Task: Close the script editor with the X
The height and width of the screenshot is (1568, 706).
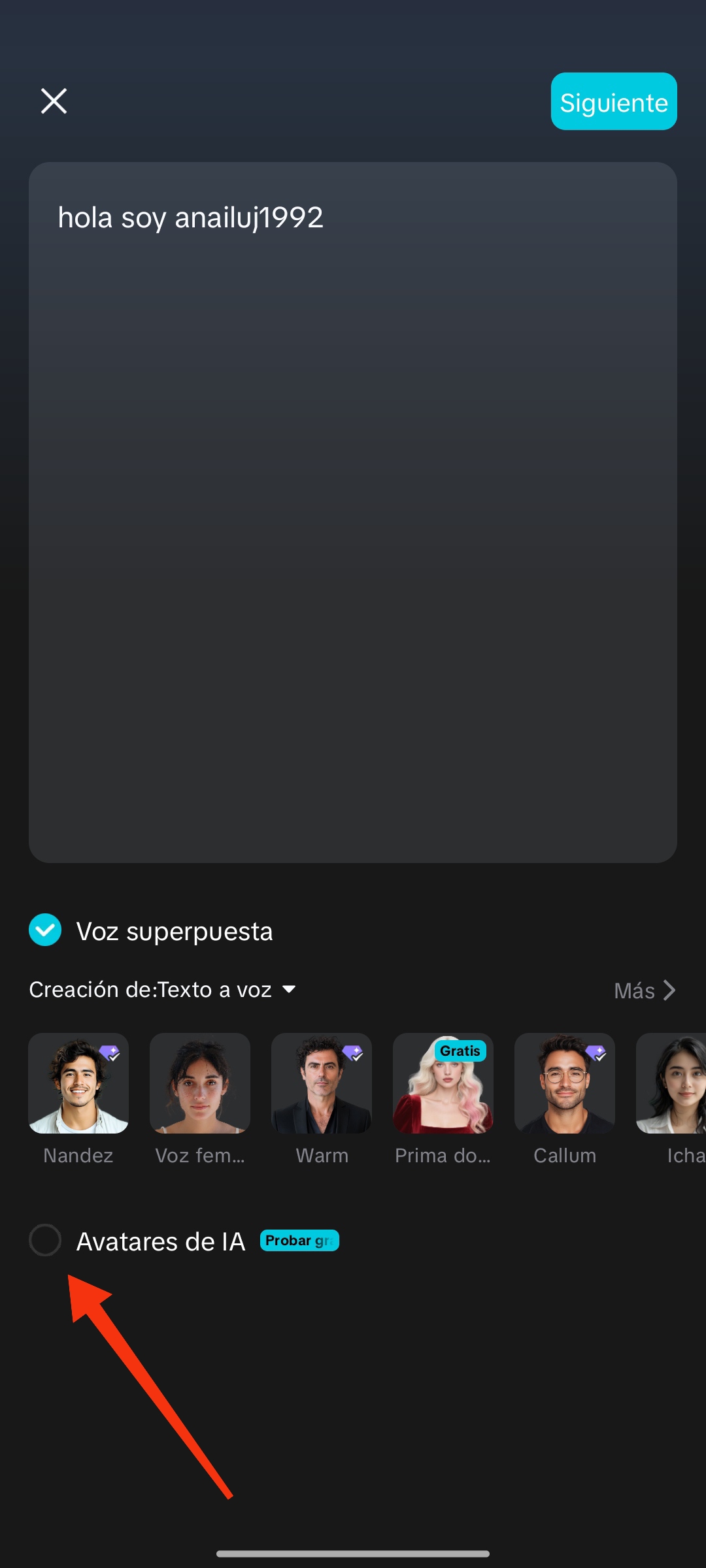Action: coord(54,101)
